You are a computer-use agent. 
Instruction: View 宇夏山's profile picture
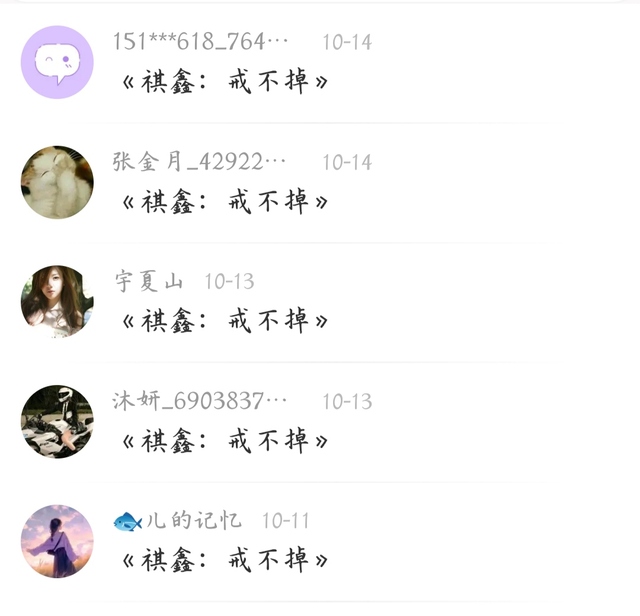57,302
